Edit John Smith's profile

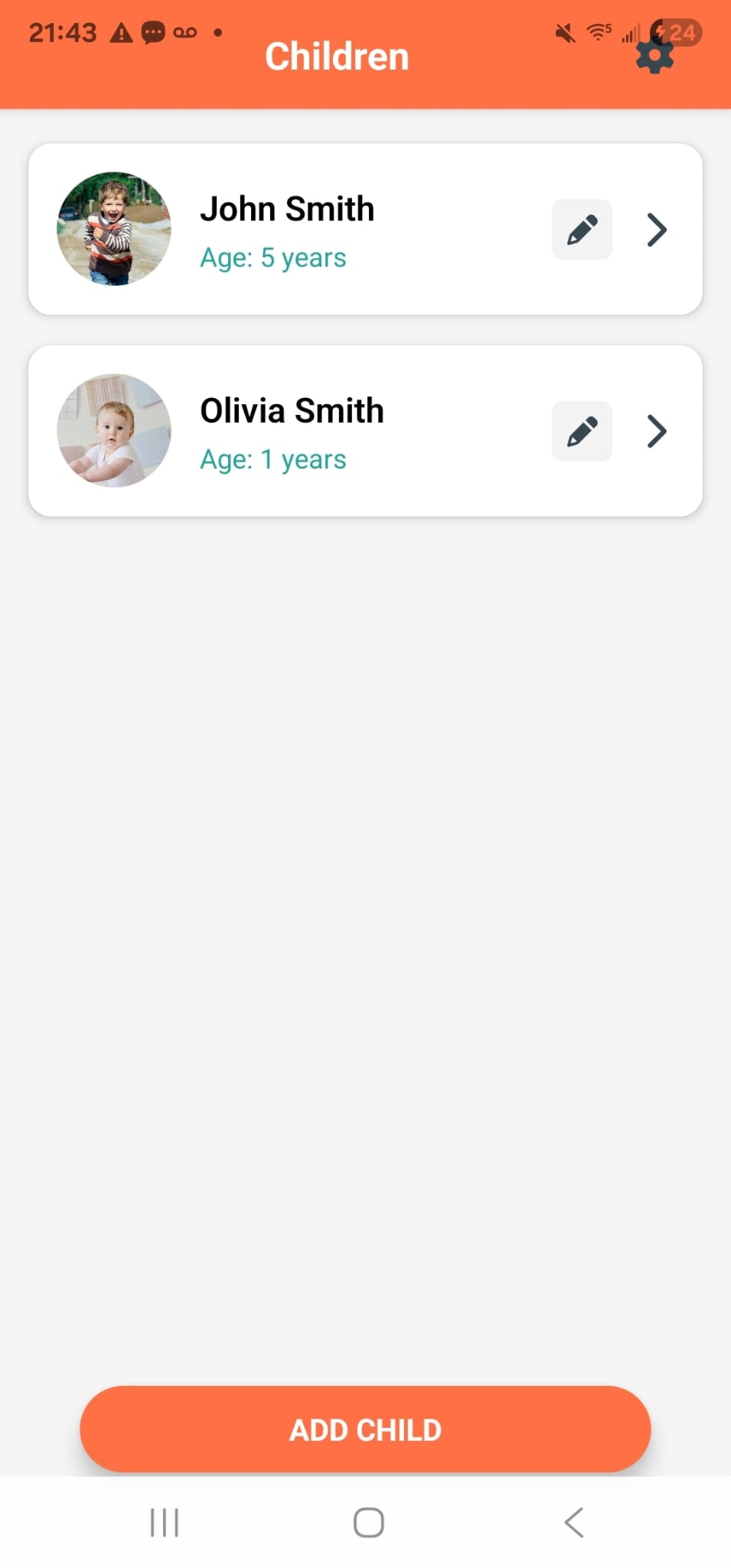582,230
